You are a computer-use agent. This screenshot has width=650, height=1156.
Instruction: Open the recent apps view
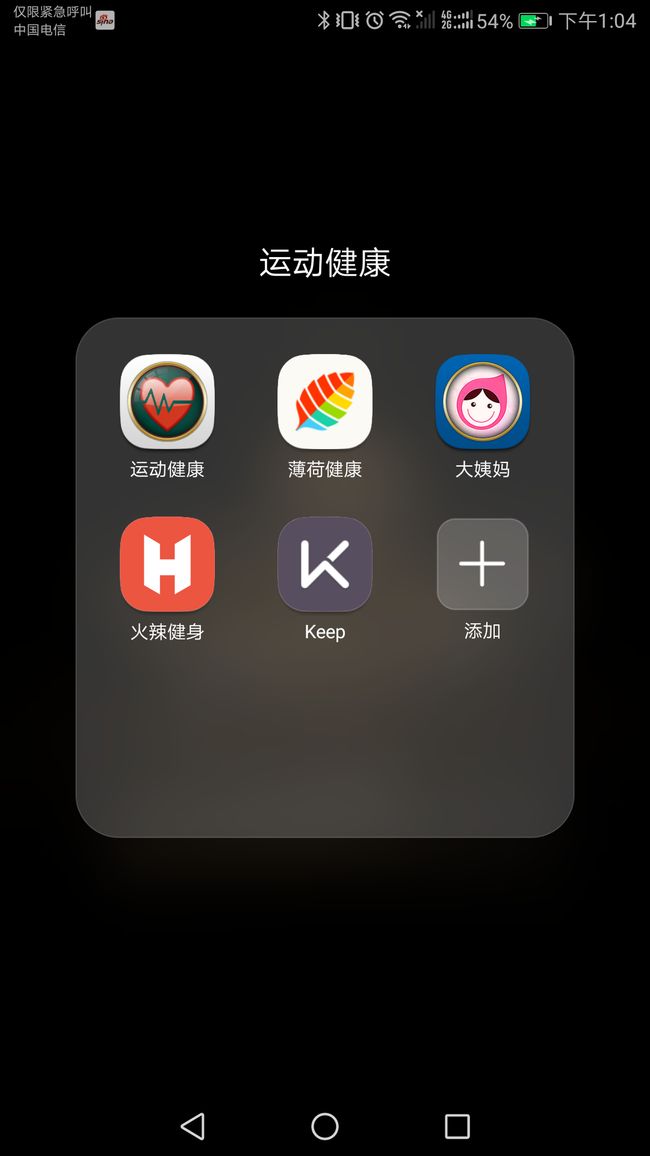457,1126
